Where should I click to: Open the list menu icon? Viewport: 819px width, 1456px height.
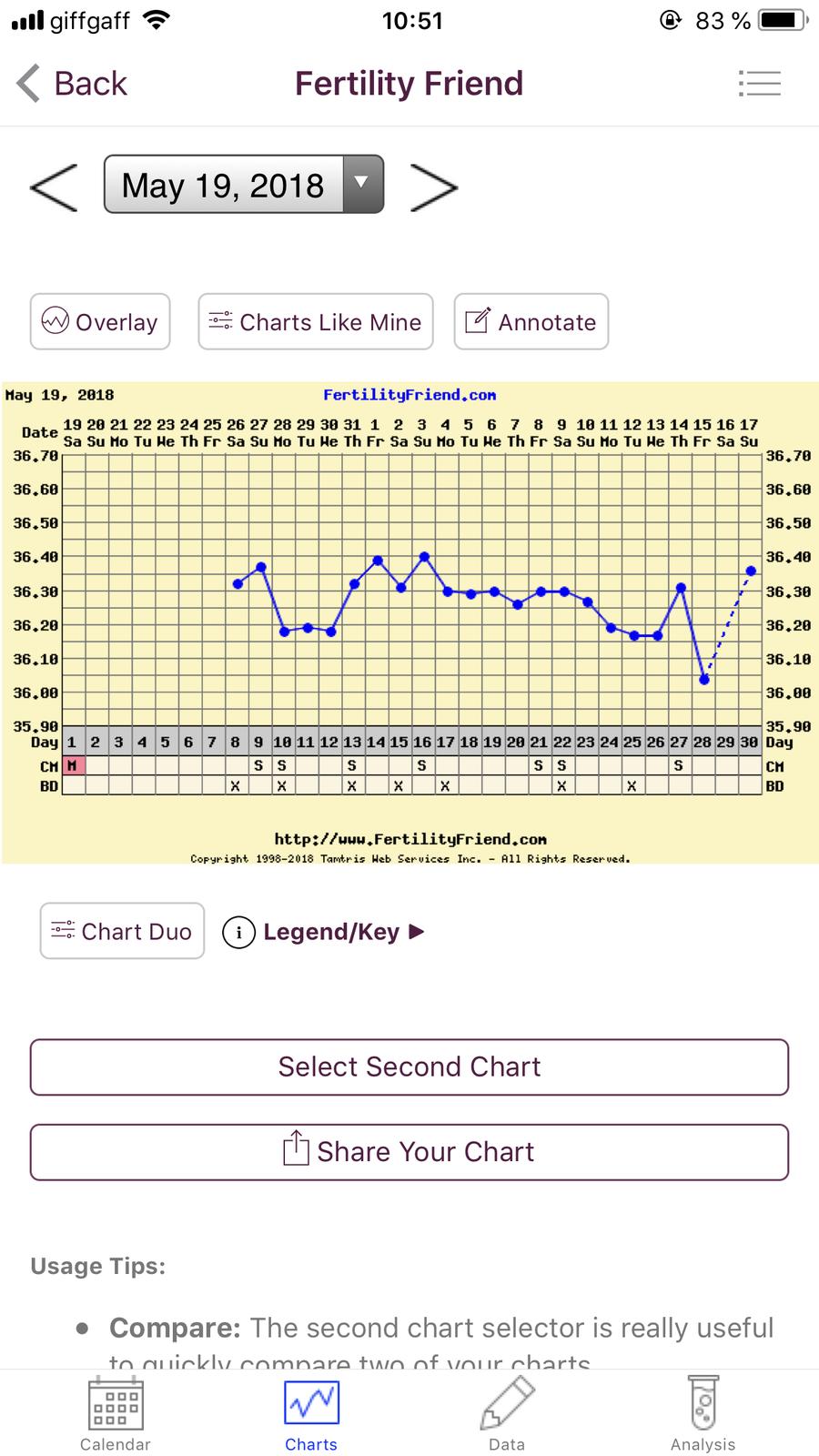coord(759,84)
